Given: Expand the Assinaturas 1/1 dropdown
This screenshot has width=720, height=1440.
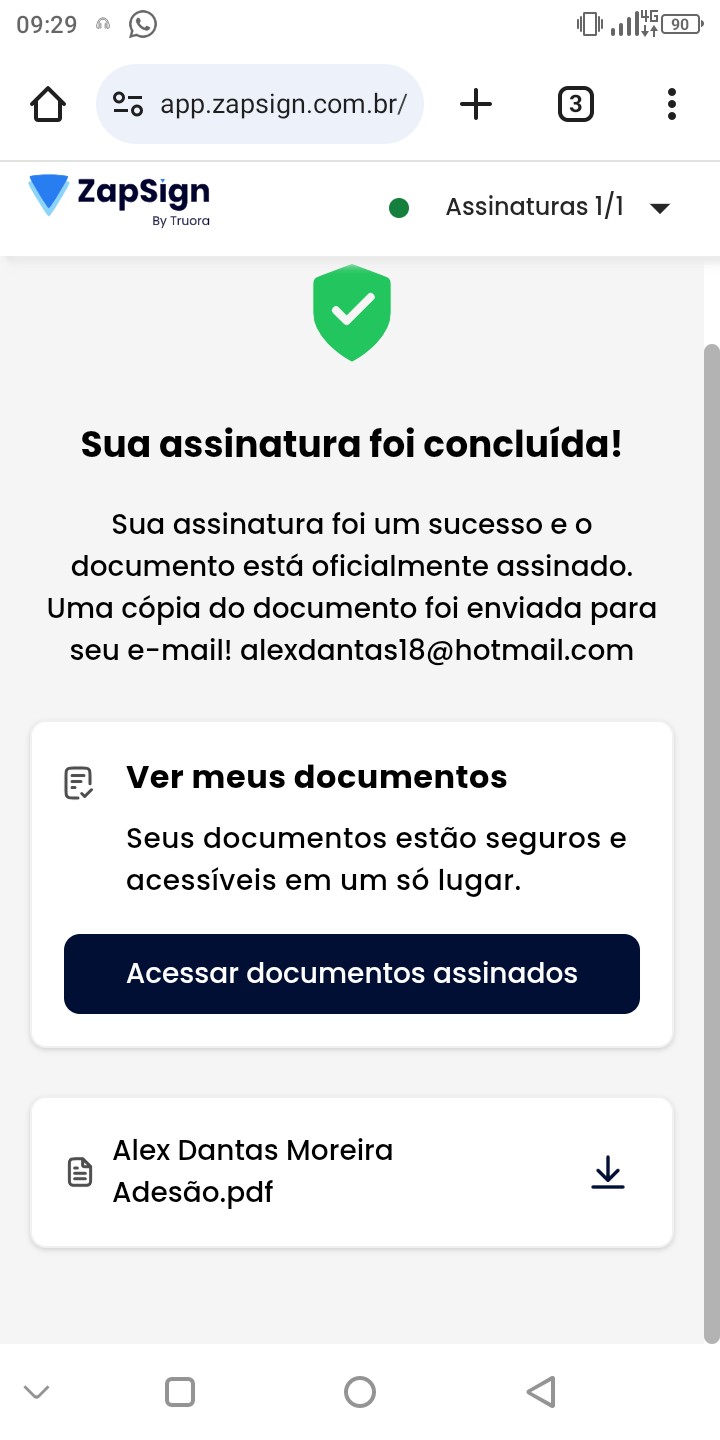Looking at the screenshot, I should (x=658, y=208).
